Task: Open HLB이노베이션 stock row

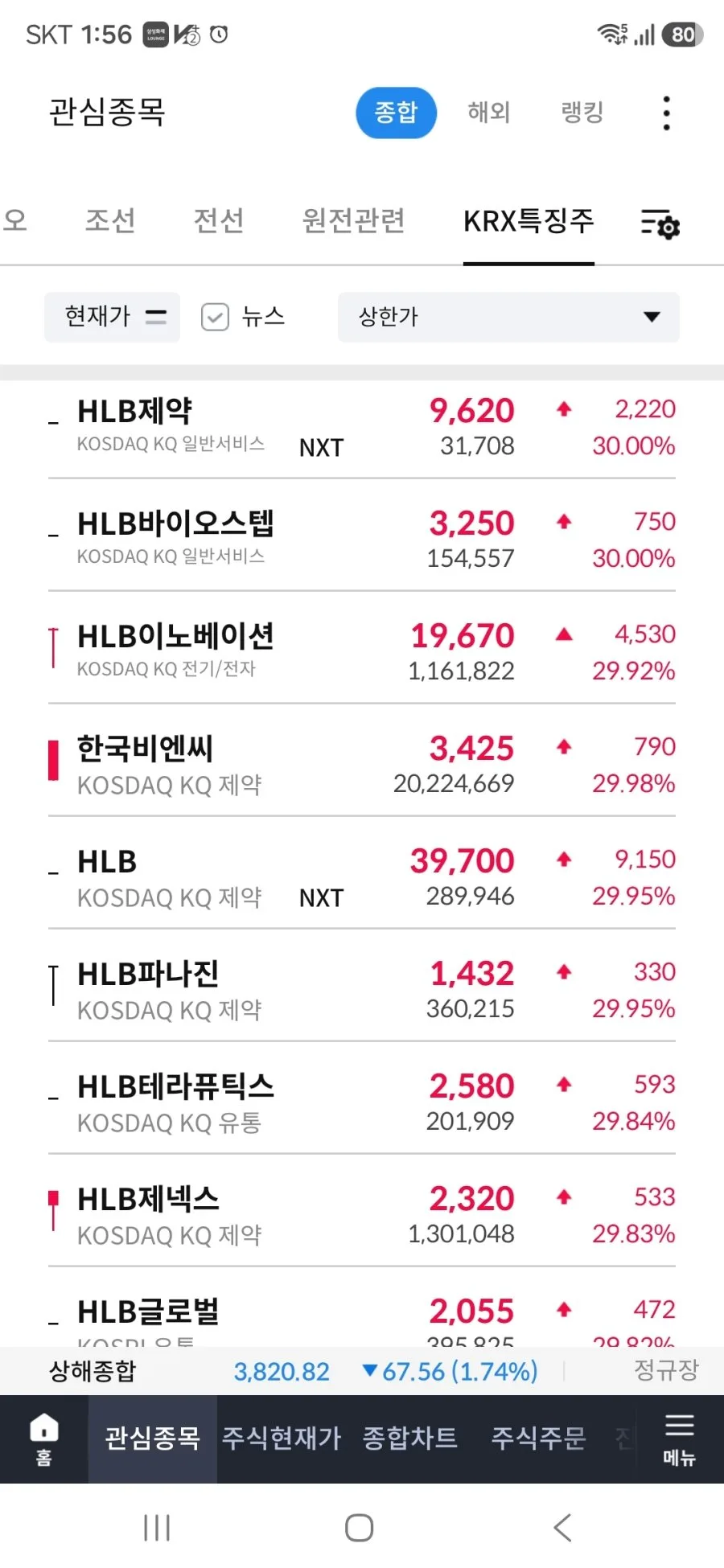Action: point(362,652)
